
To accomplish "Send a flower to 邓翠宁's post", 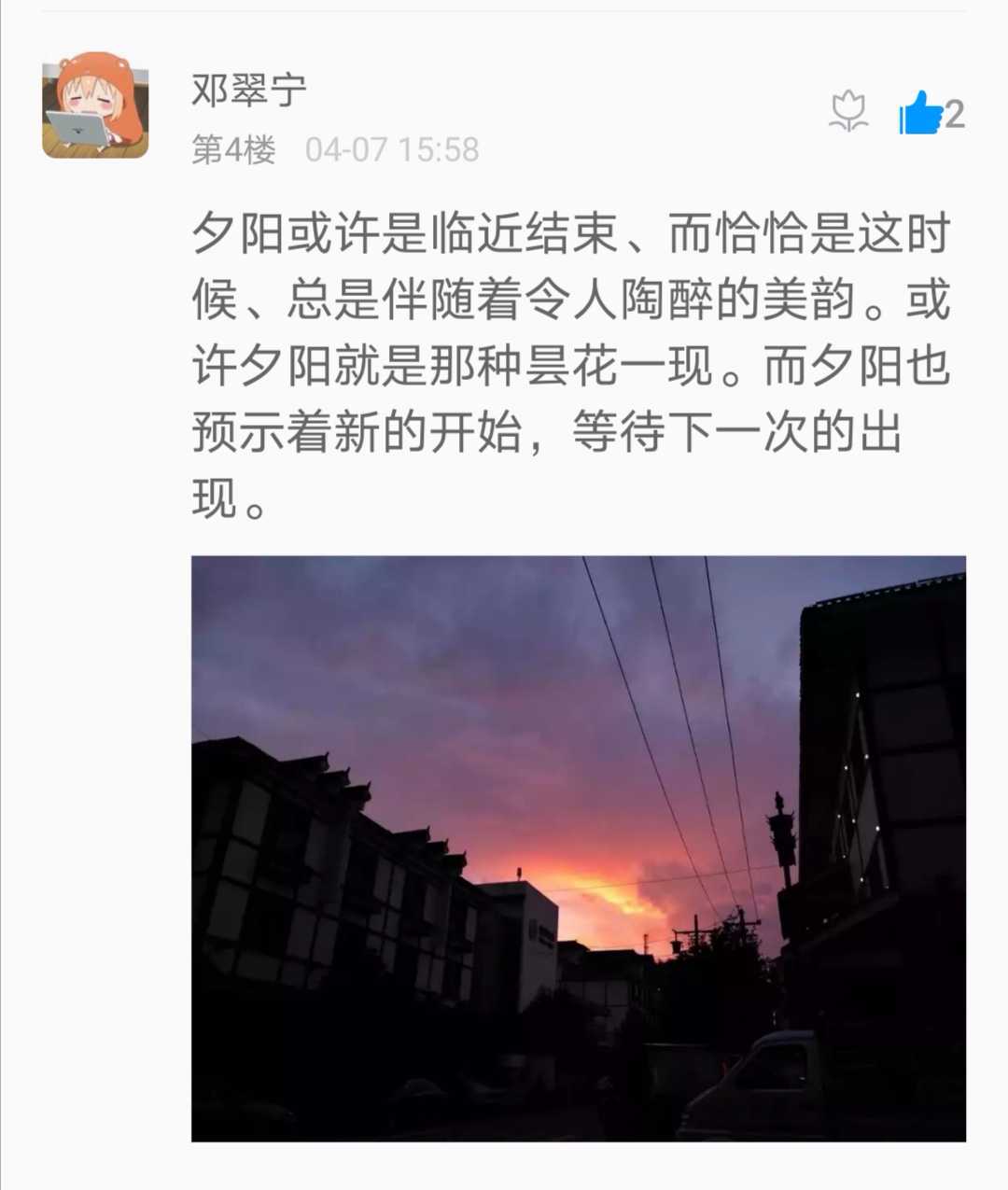I will tap(848, 113).
